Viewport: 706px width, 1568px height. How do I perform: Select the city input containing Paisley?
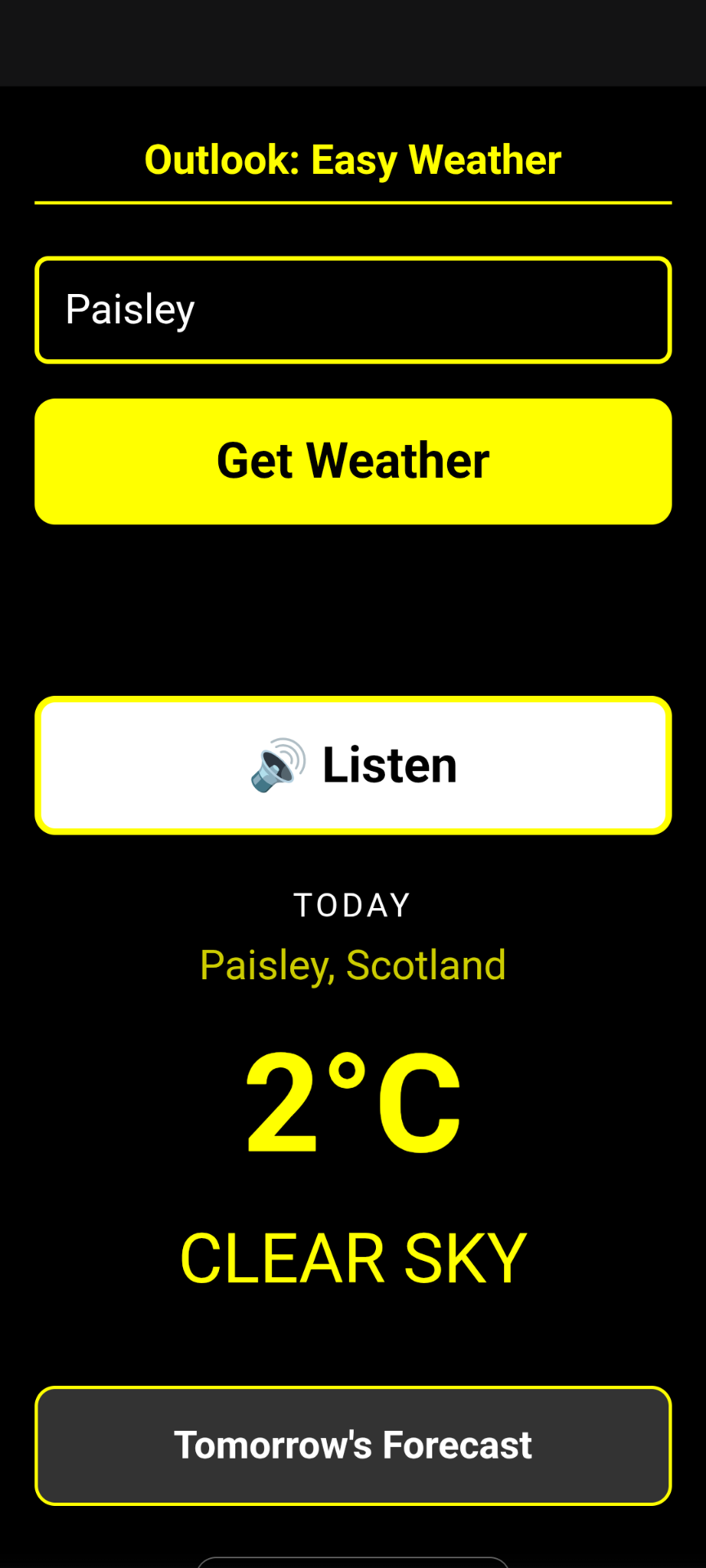[352, 310]
